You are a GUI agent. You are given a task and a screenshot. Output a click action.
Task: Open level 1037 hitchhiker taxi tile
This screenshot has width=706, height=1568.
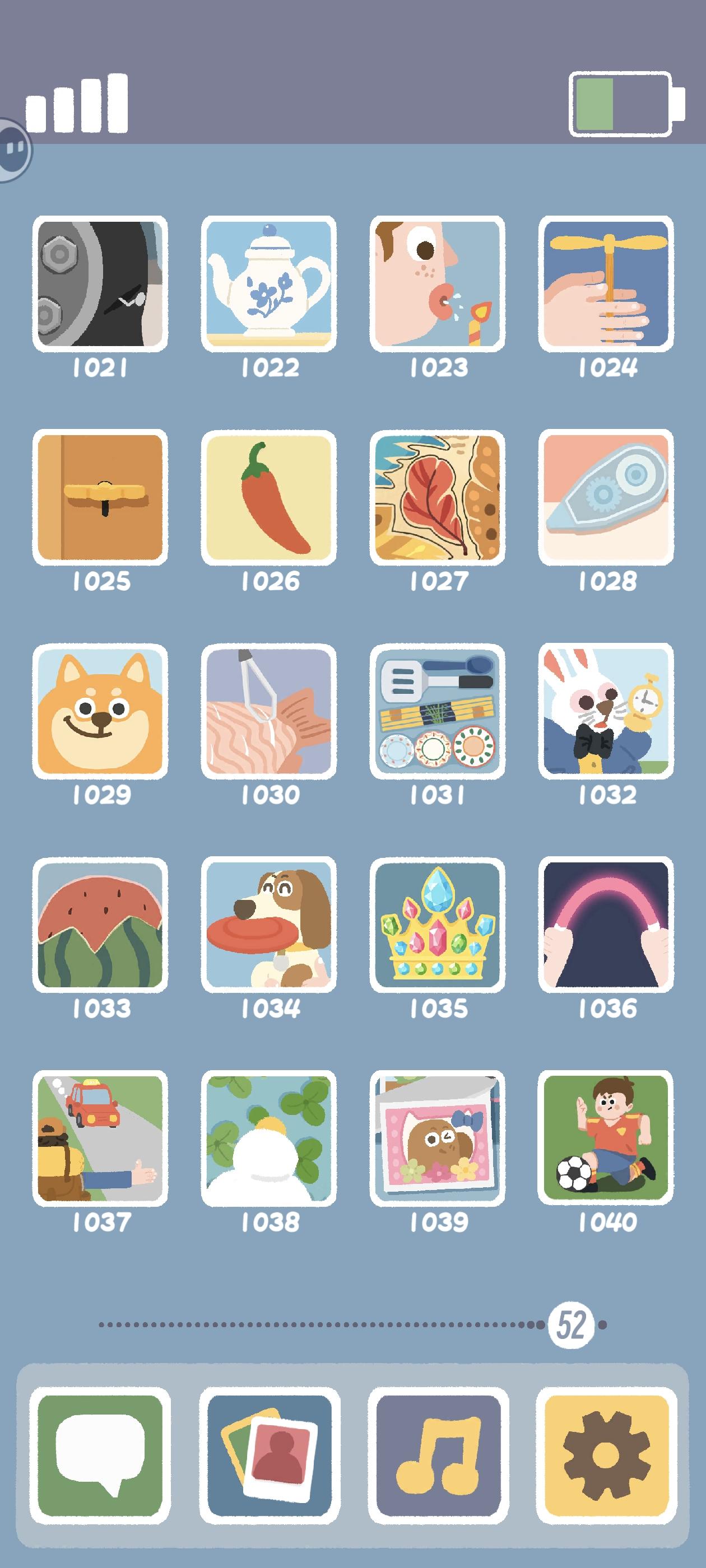(x=100, y=1138)
